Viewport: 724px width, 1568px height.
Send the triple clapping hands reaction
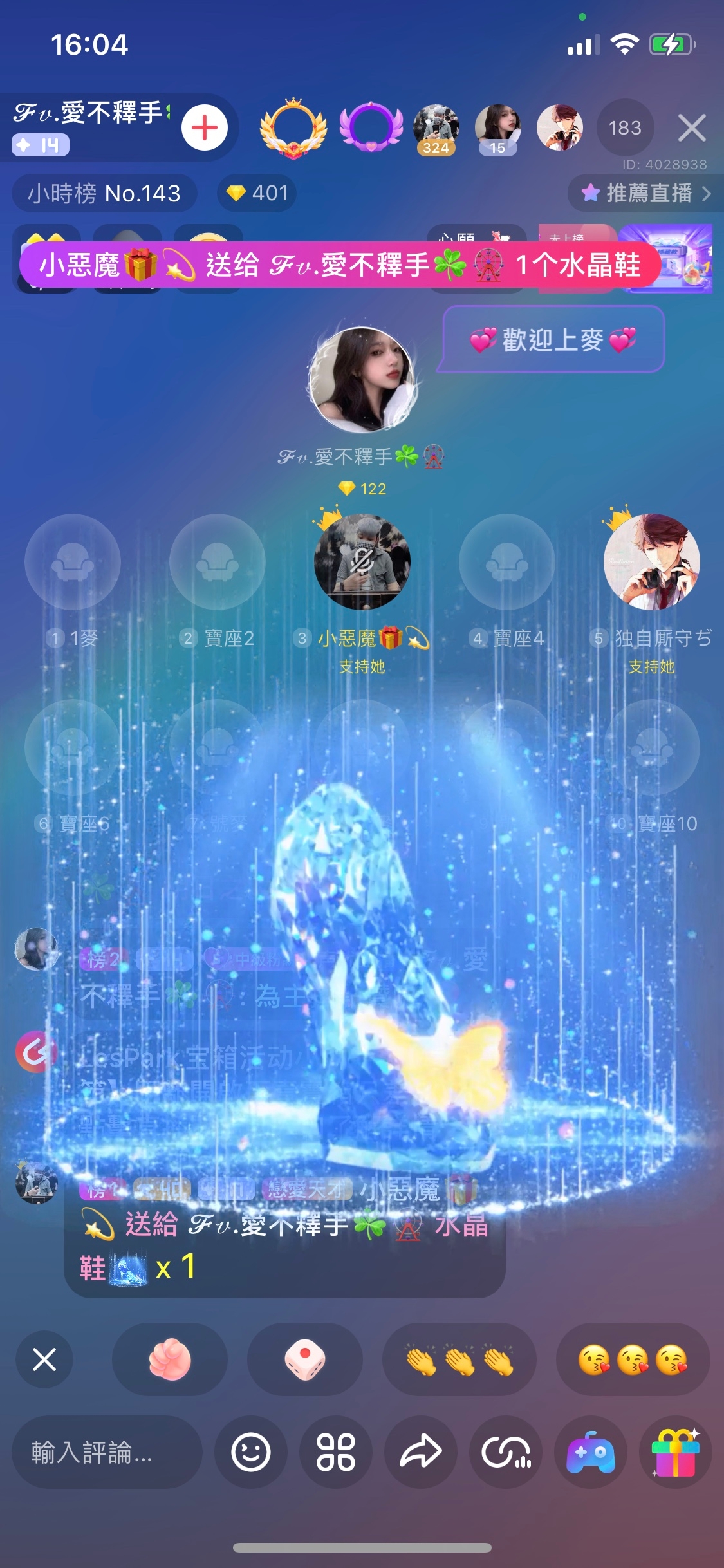tap(459, 1359)
